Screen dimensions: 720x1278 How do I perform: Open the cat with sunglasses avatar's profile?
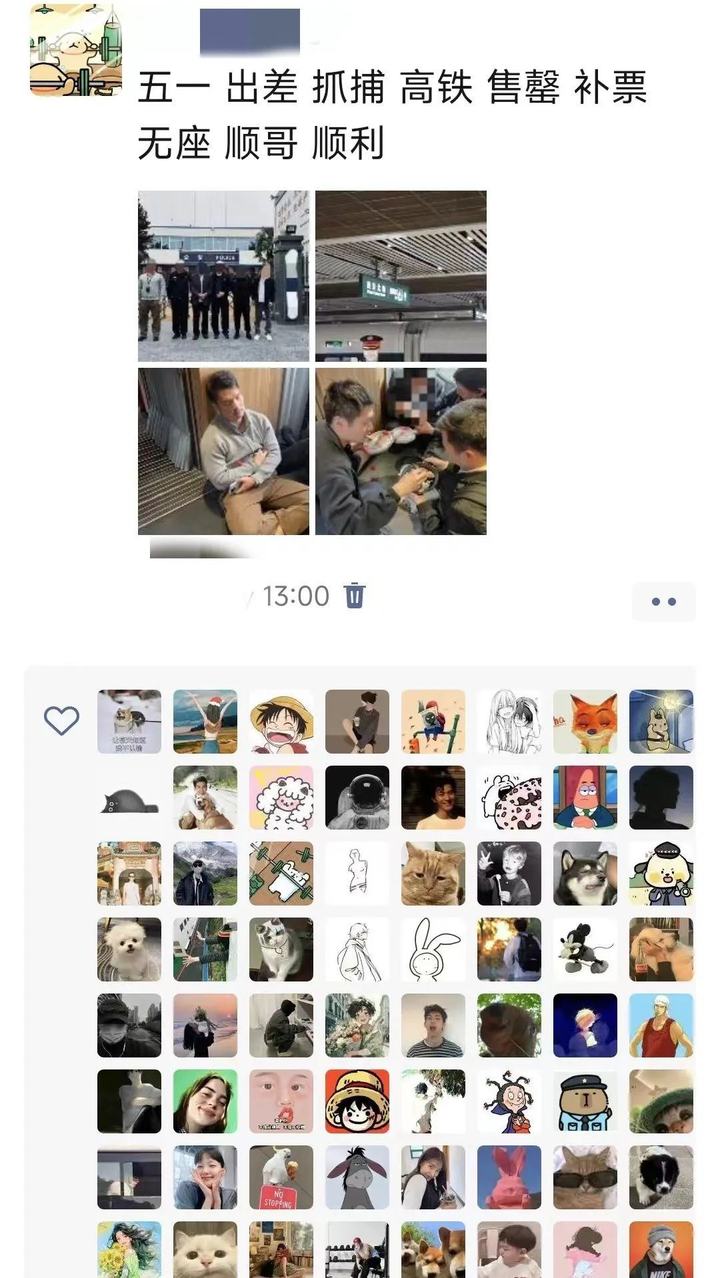coord(585,1177)
